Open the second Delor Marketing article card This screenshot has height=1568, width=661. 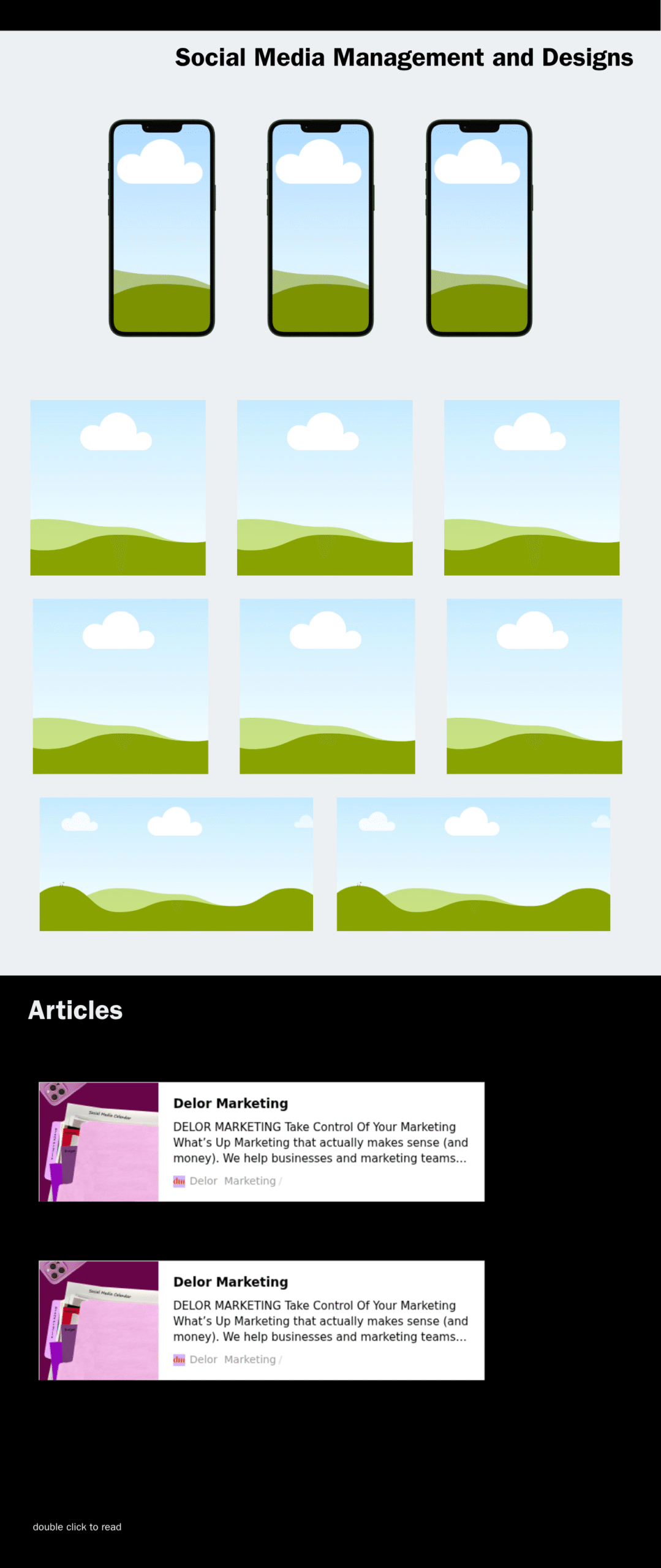coord(261,1319)
